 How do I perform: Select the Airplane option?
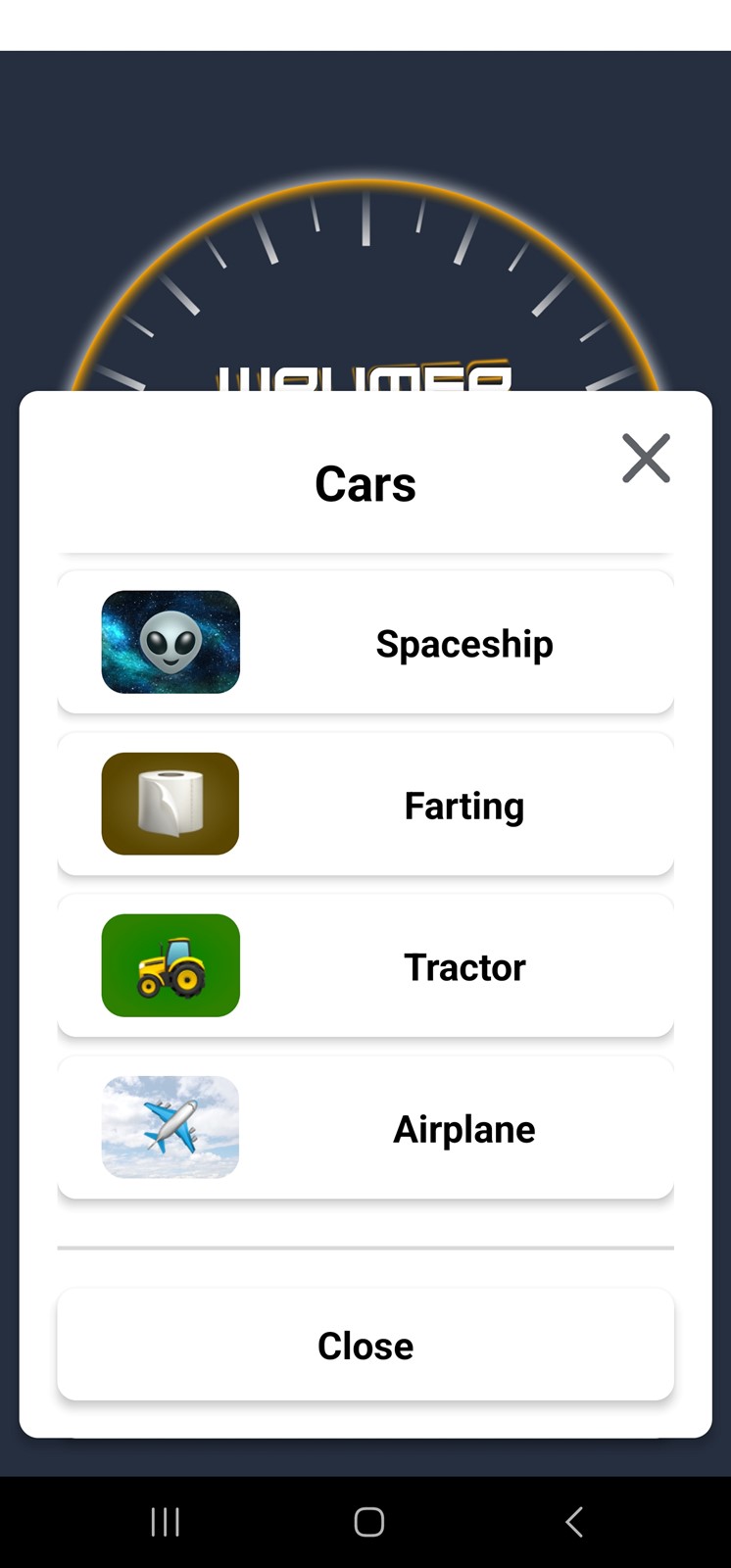(x=365, y=1127)
